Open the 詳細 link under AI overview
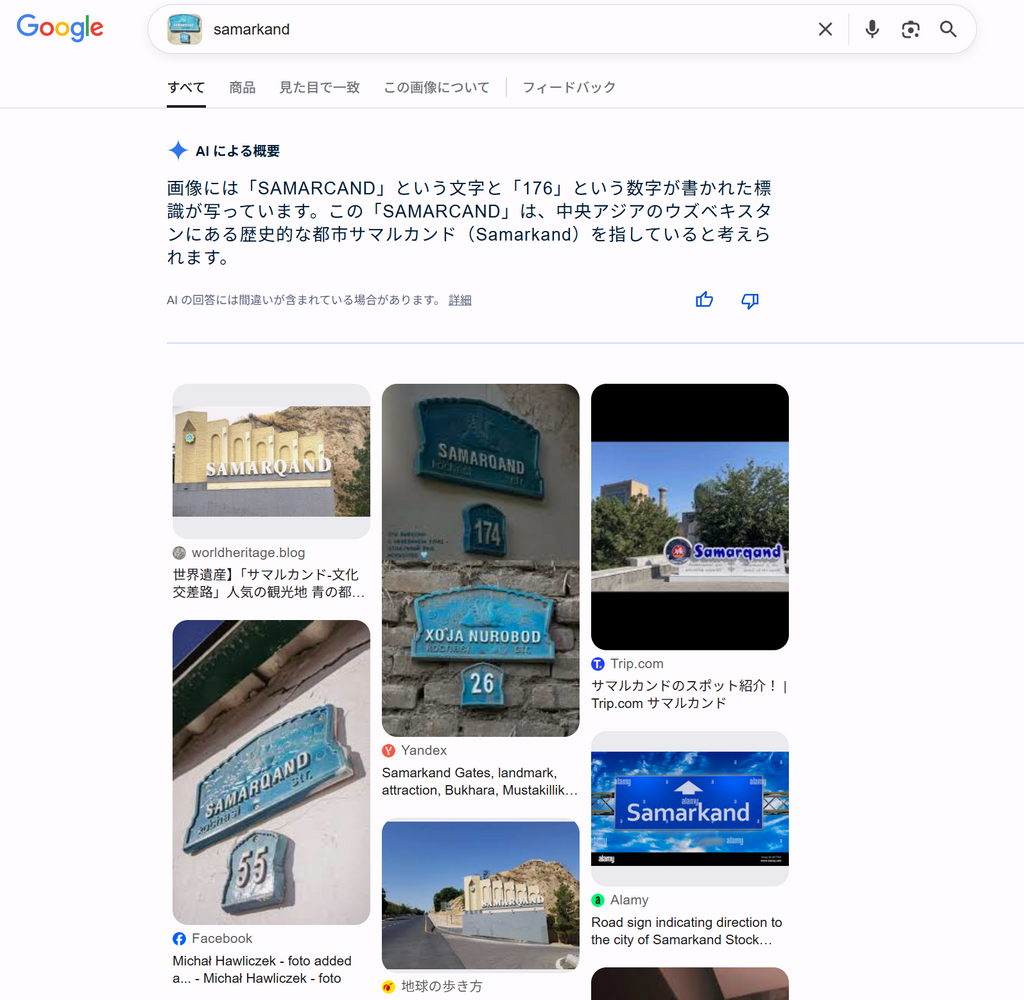Viewport: 1024px width, 1000px height. point(460,300)
